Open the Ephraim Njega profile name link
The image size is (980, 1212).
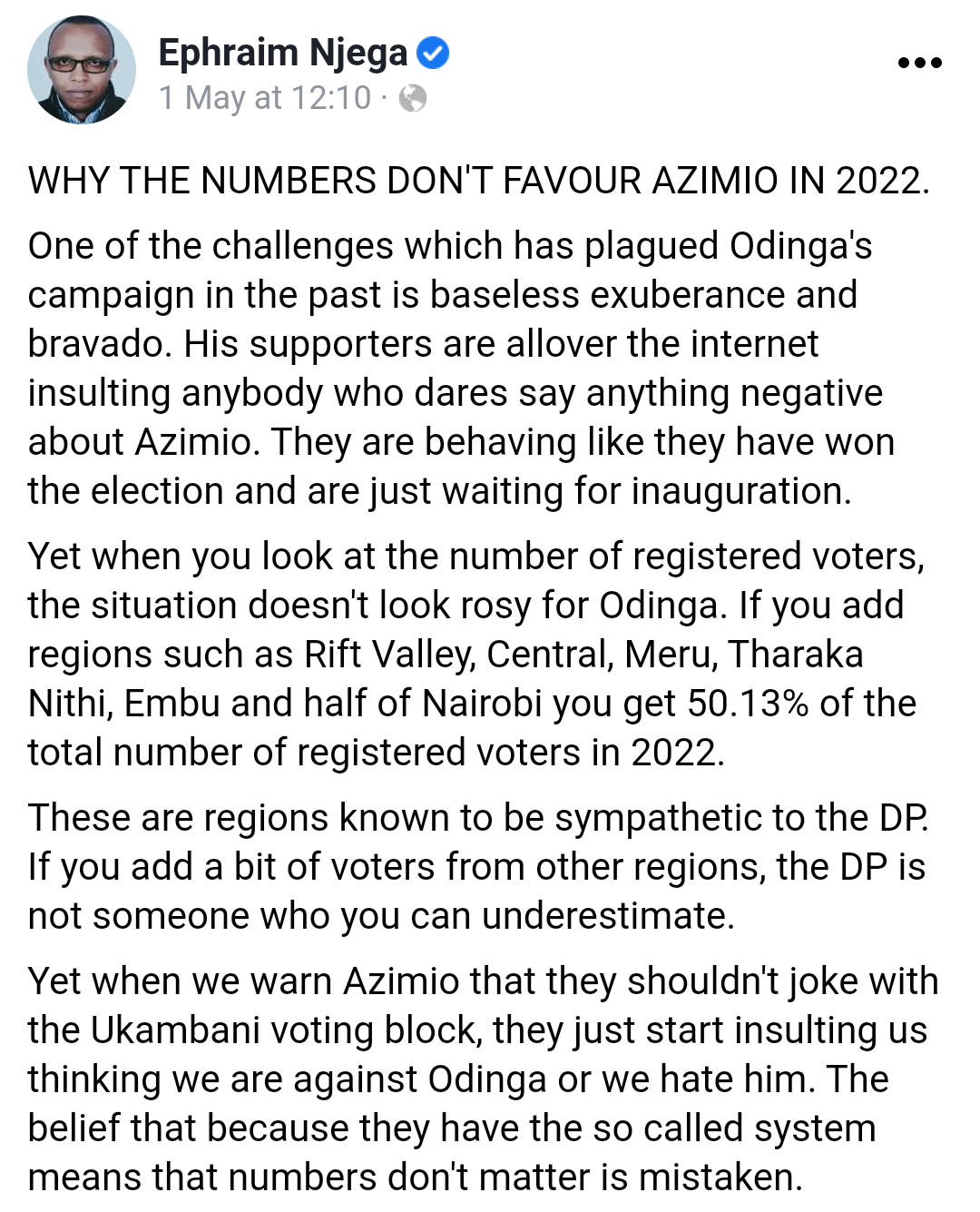[x=282, y=53]
